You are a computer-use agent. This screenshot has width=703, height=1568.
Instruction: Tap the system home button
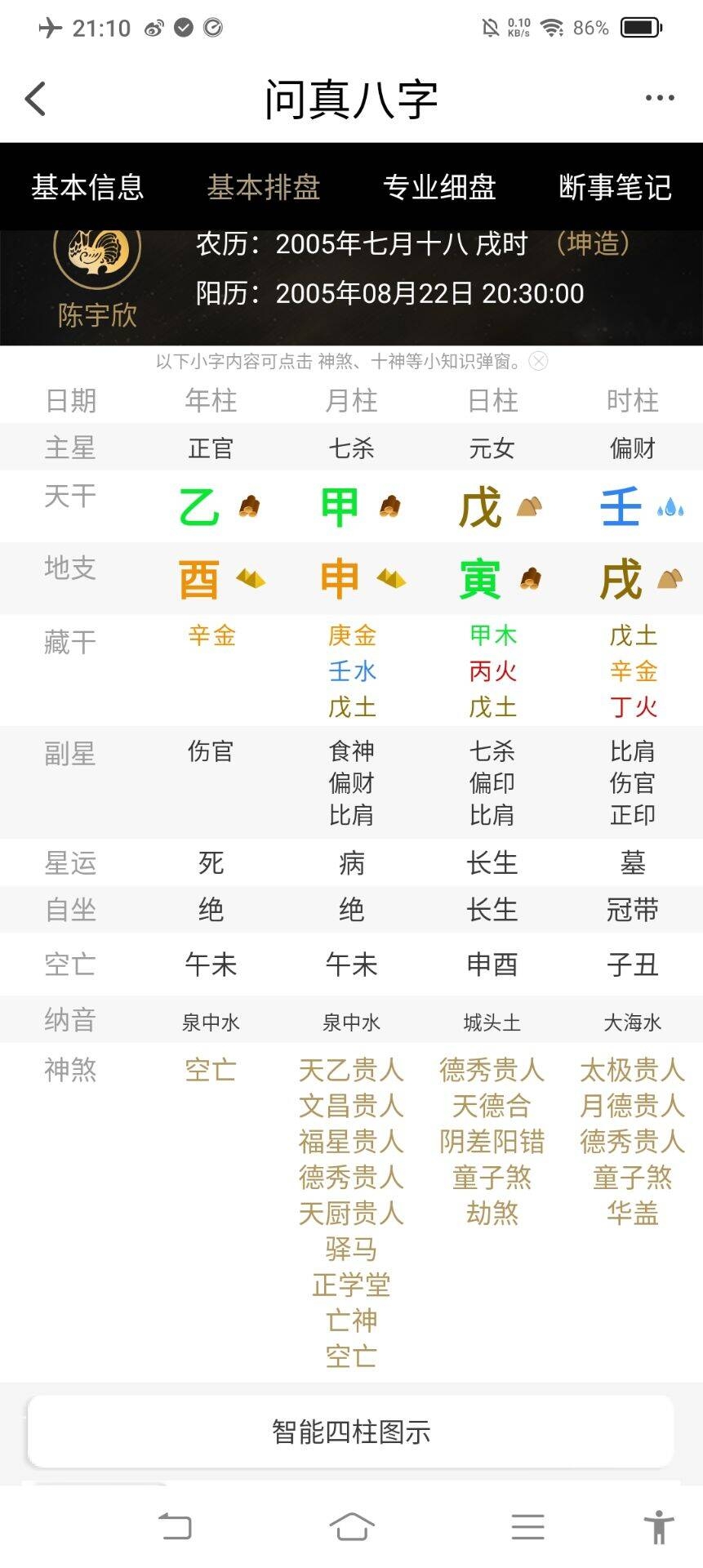351,1526
